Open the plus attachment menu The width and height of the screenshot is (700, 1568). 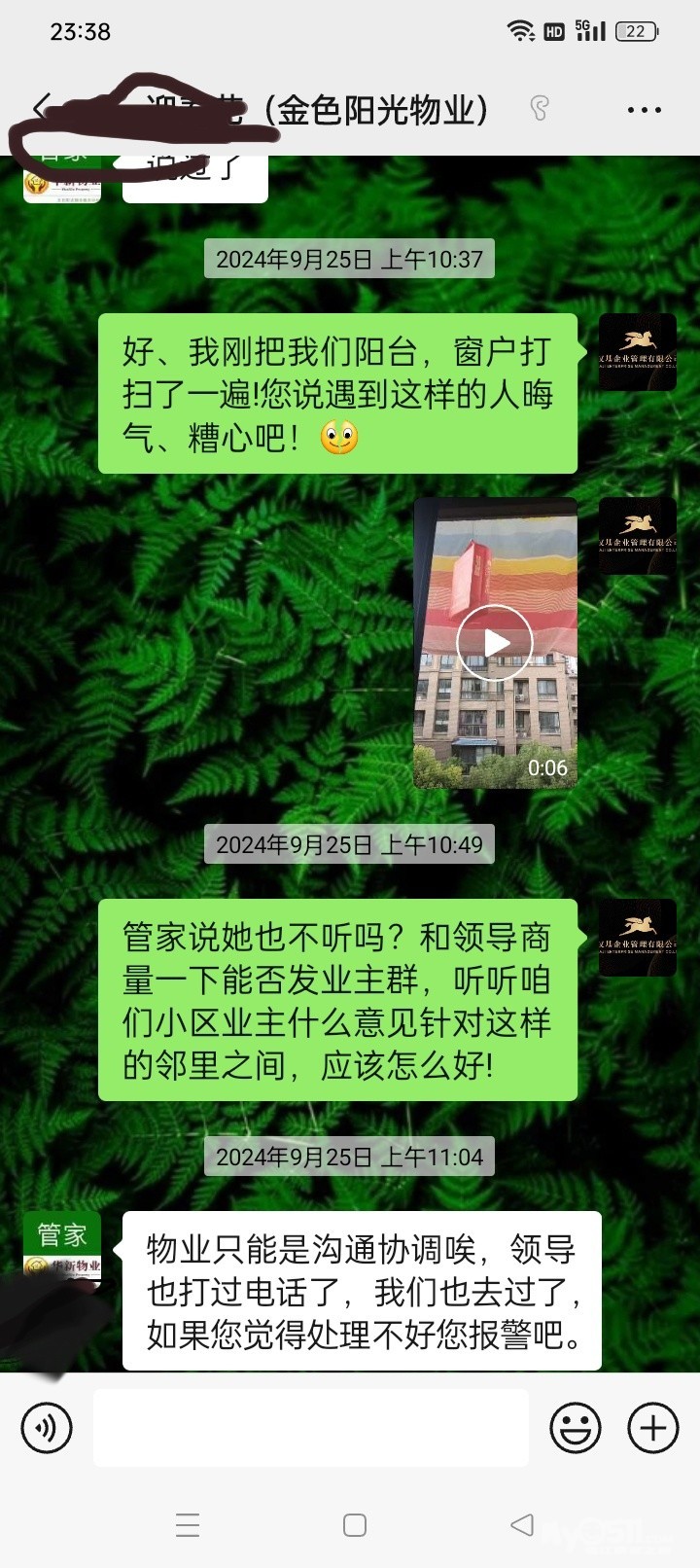point(653,1428)
